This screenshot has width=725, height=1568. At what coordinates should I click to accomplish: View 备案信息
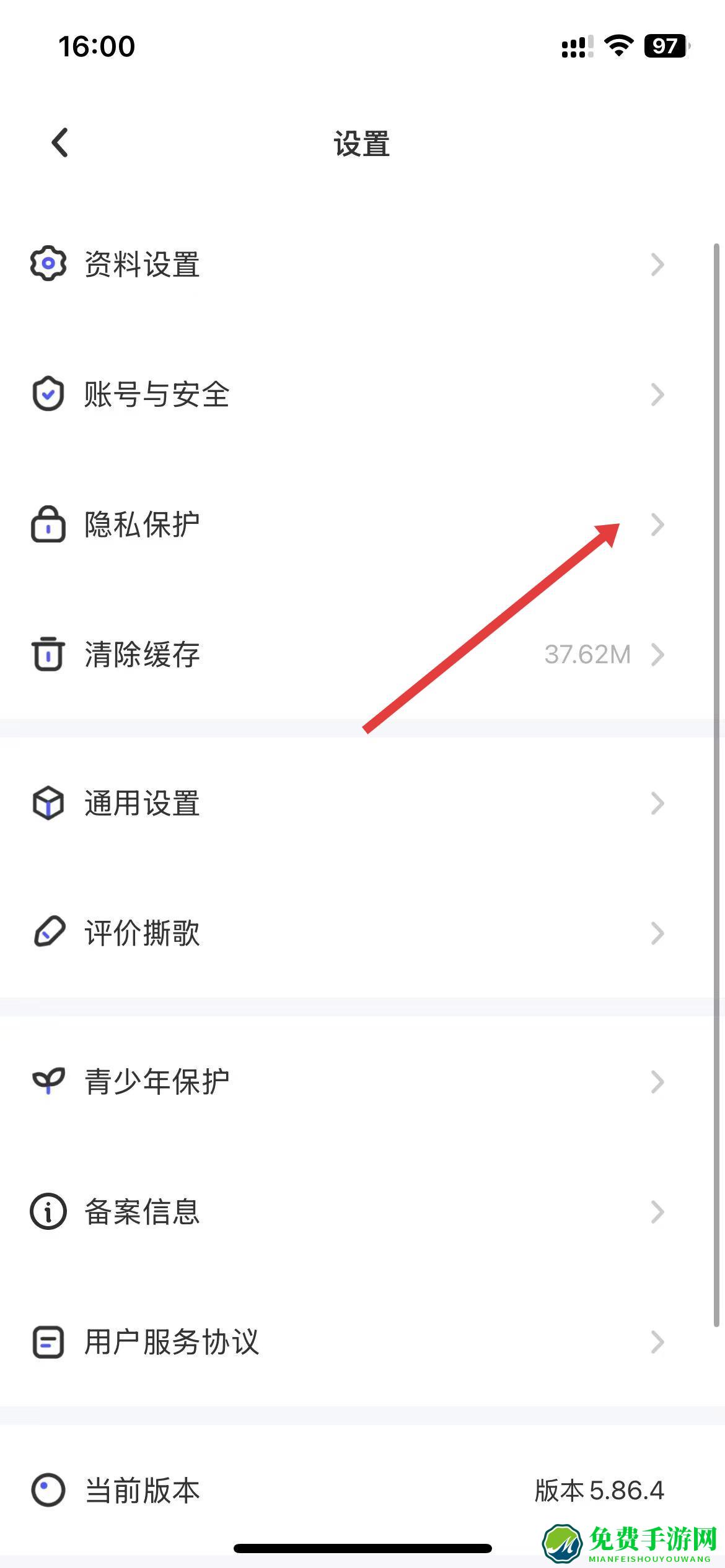143,1212
